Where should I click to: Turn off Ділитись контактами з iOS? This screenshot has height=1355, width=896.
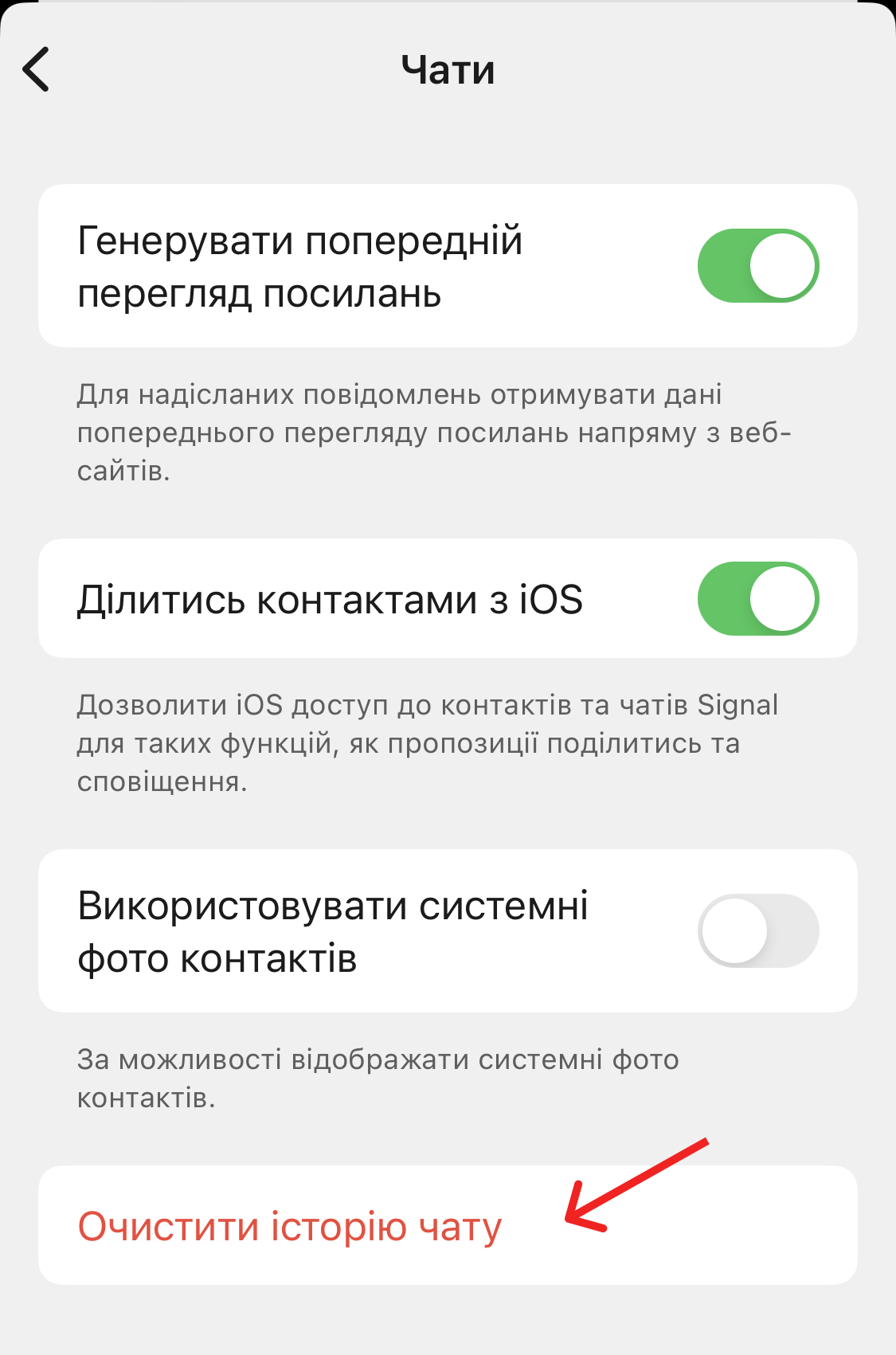tap(757, 599)
